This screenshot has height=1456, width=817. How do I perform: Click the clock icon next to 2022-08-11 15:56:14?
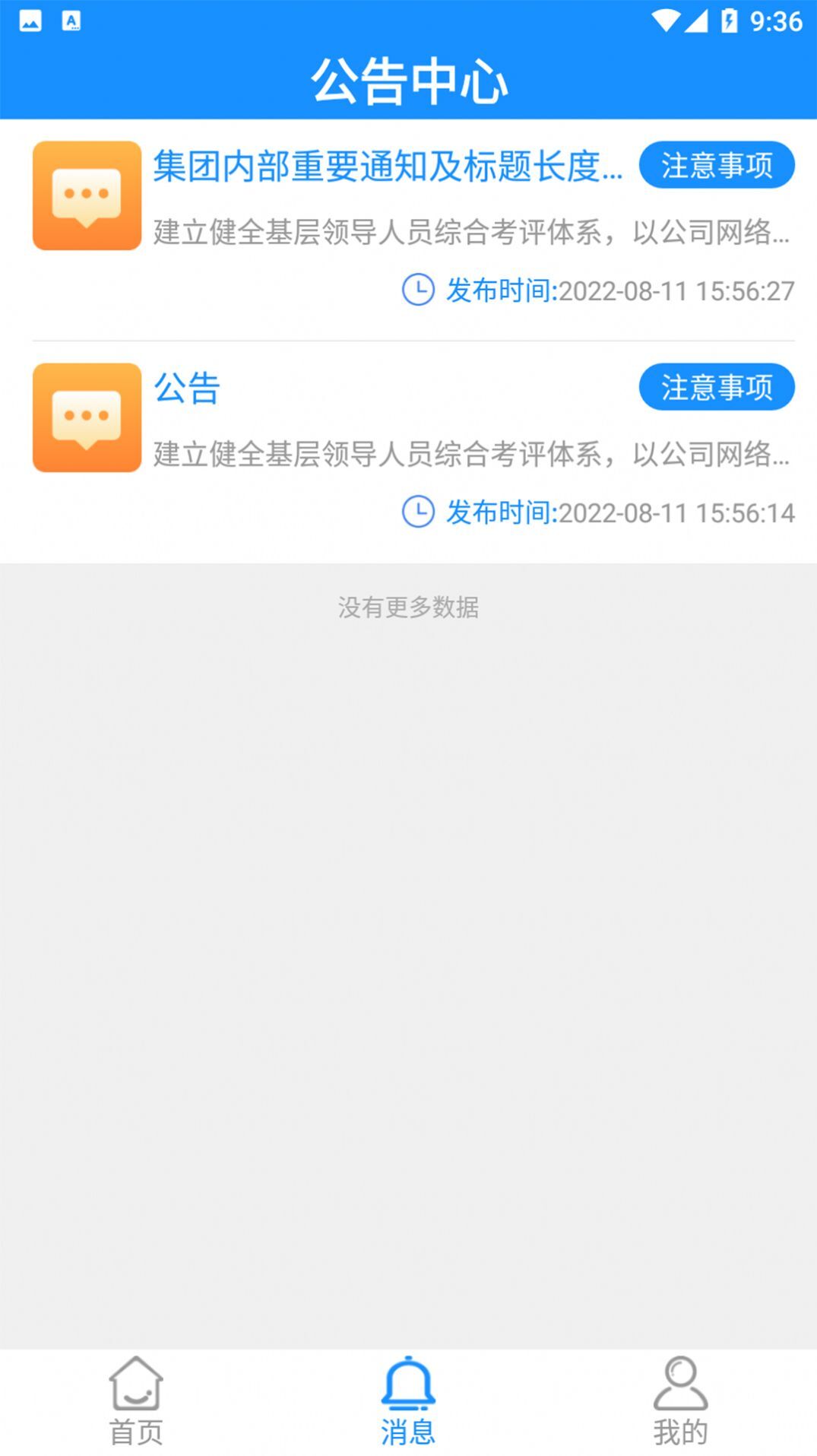[419, 512]
